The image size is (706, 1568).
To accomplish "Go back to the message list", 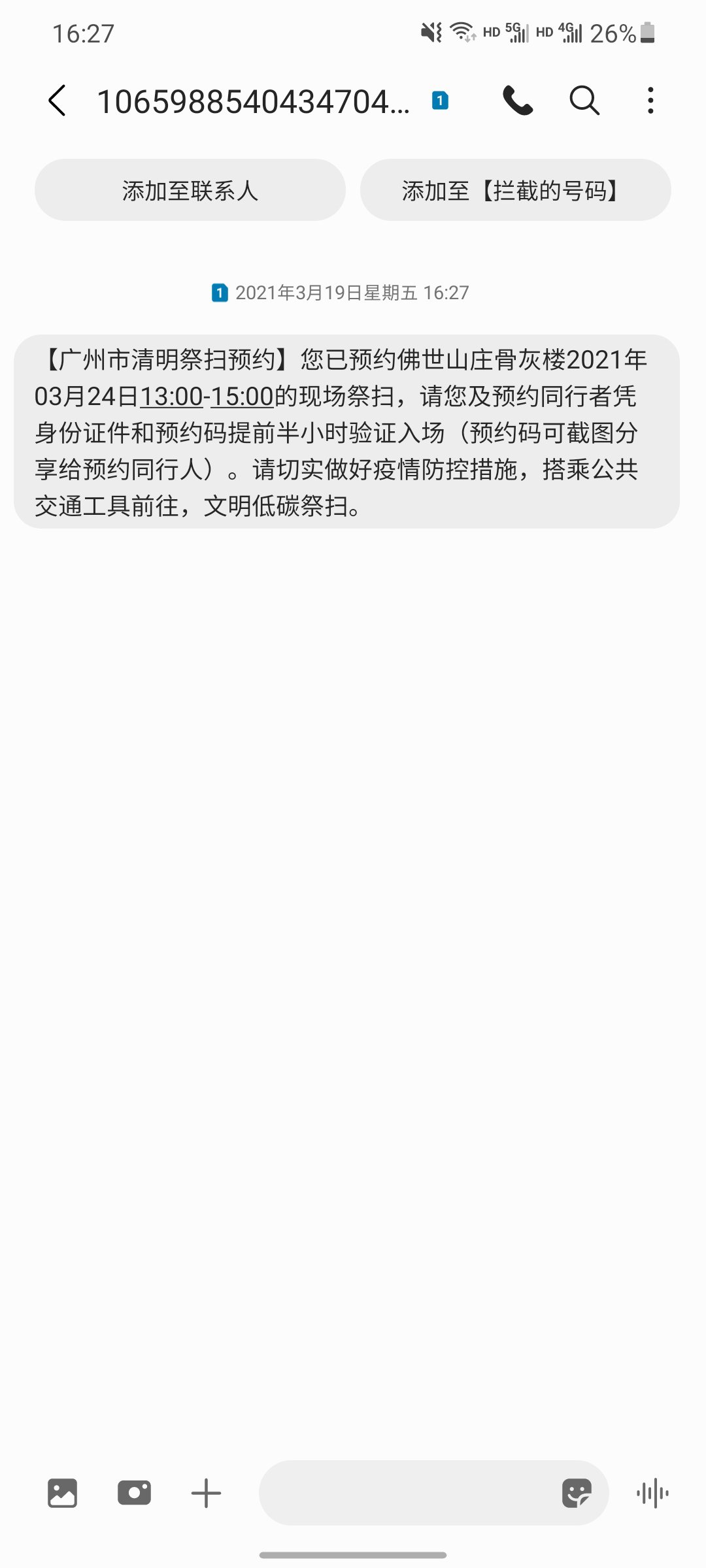I will pos(58,101).
